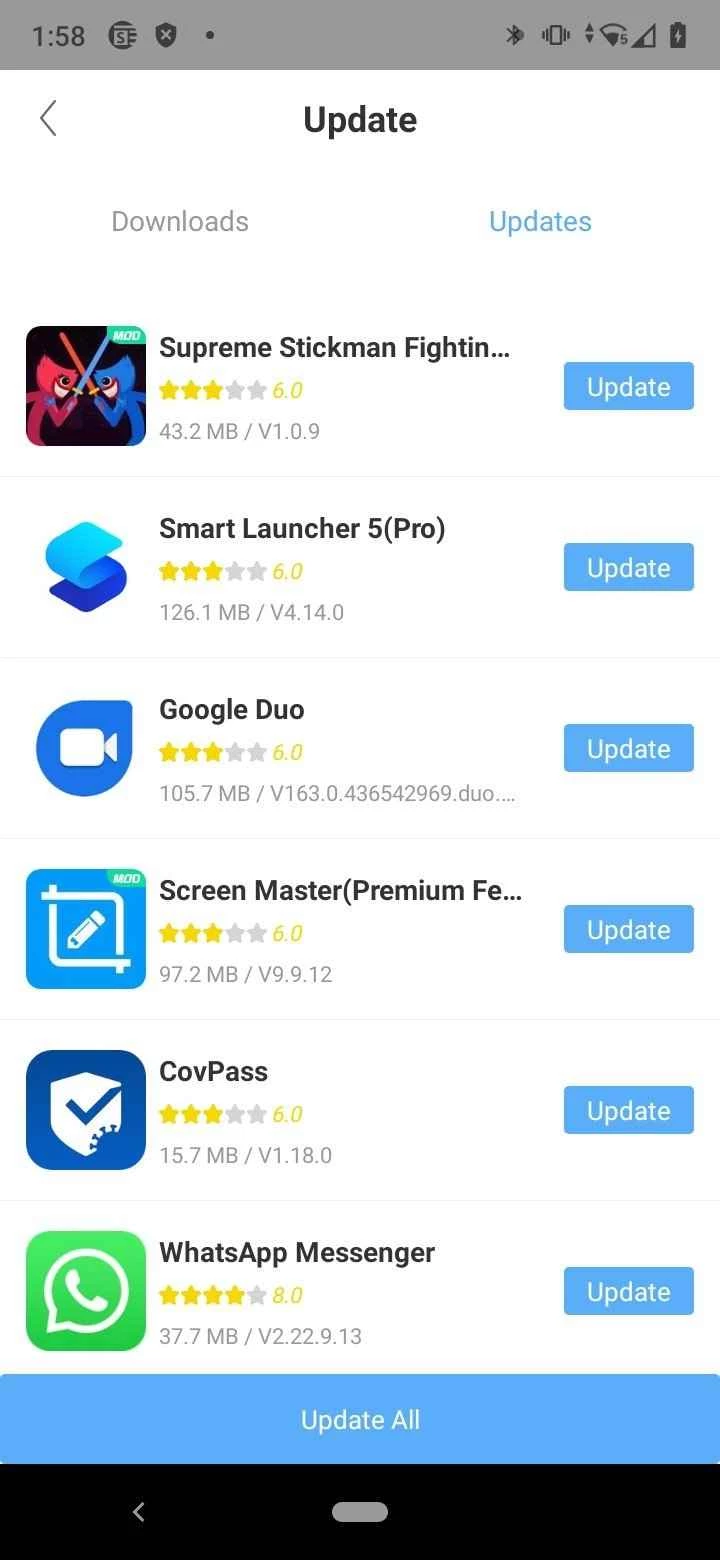Update Supreme Stickman Fighting
This screenshot has height=1560, width=720.
[628, 387]
